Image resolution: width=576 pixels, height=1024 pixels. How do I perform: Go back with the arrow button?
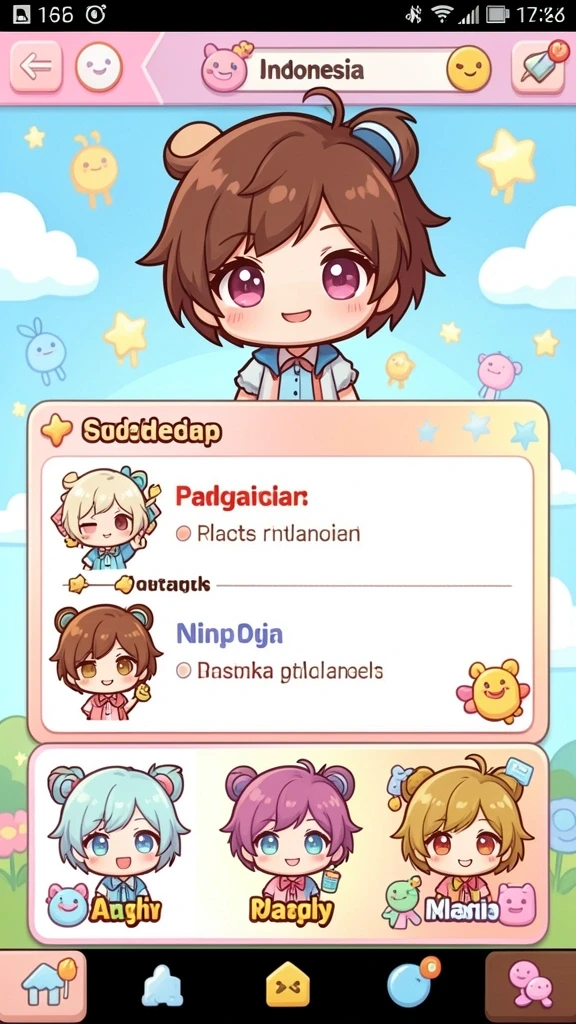pos(37,67)
